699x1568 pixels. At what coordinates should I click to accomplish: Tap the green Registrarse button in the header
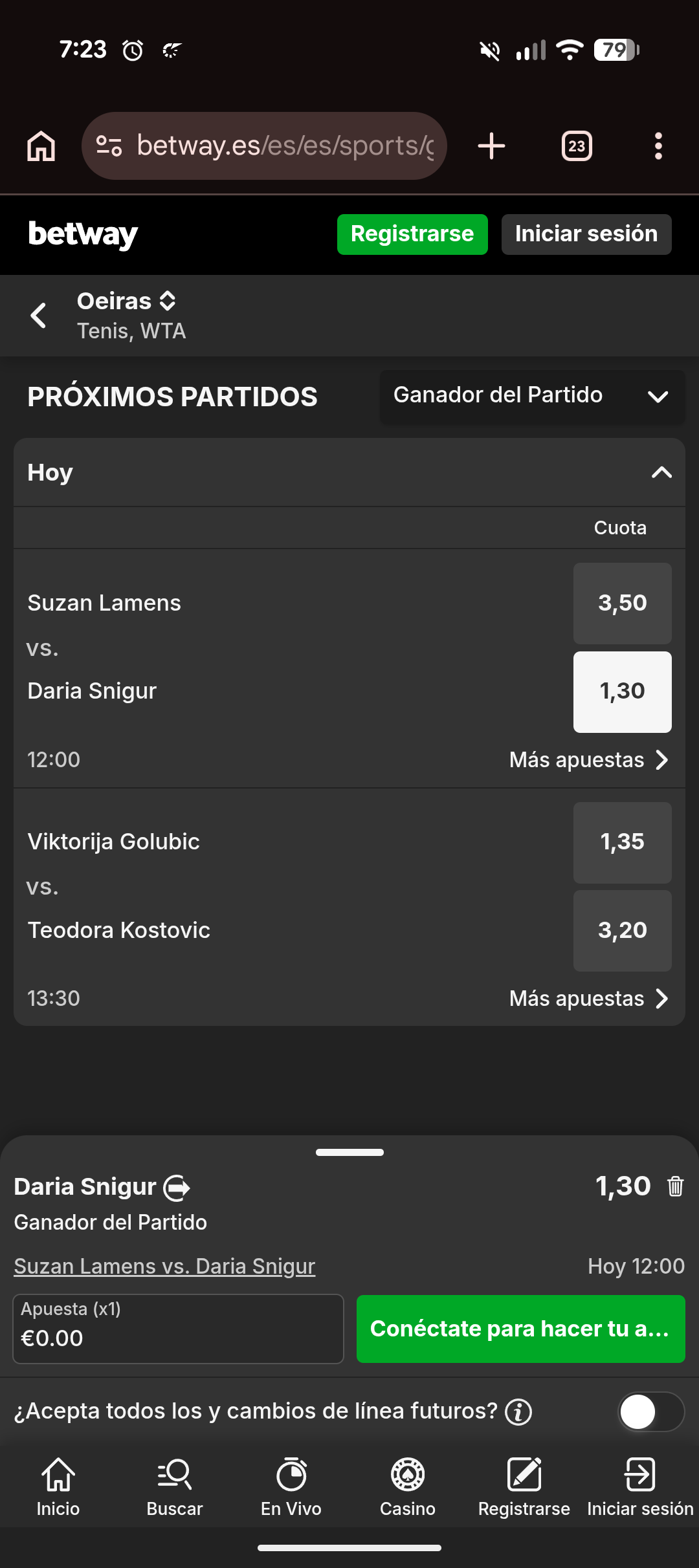(412, 234)
